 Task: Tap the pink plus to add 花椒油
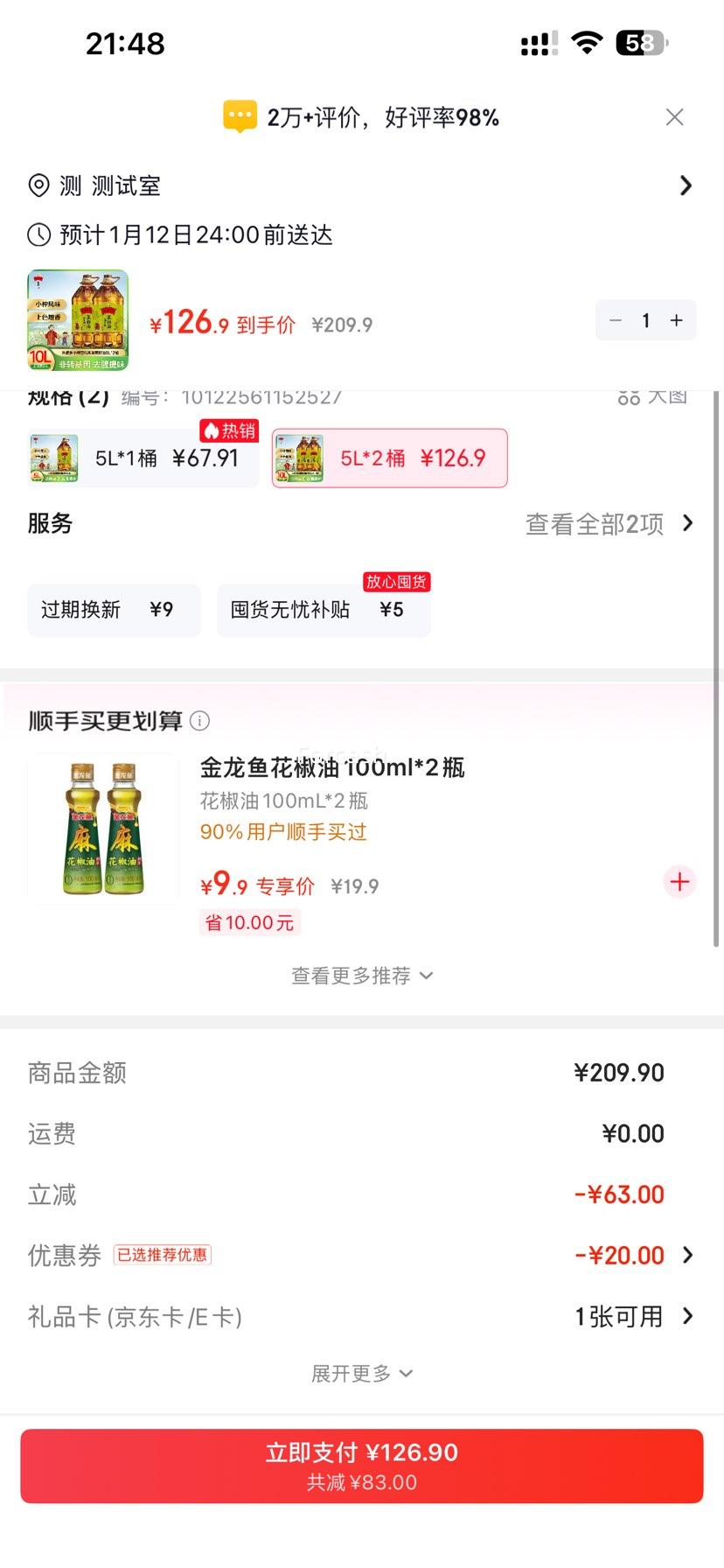point(679,882)
